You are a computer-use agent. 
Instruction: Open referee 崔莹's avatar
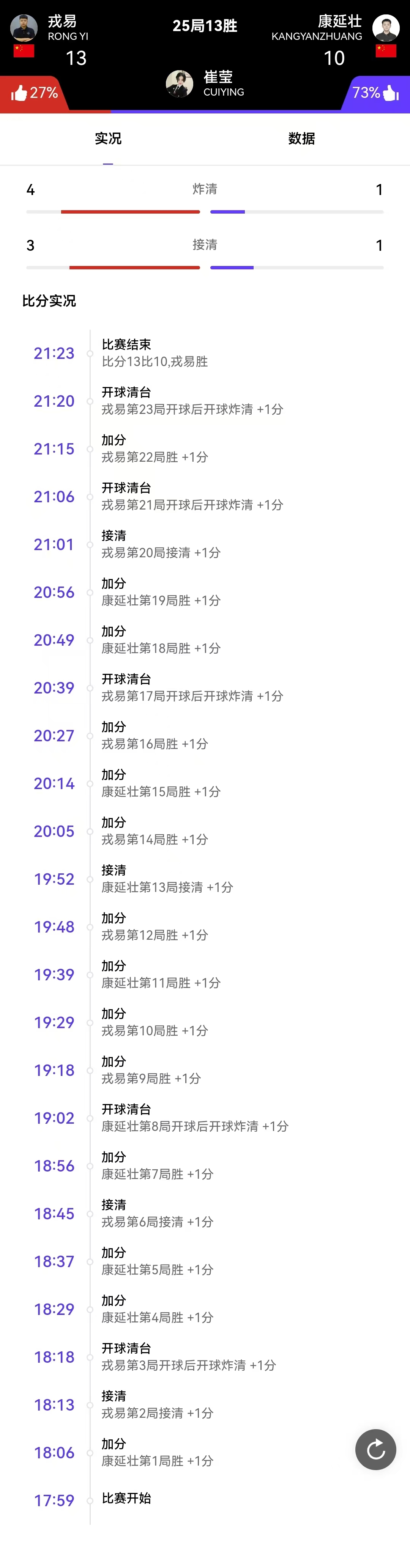click(179, 84)
